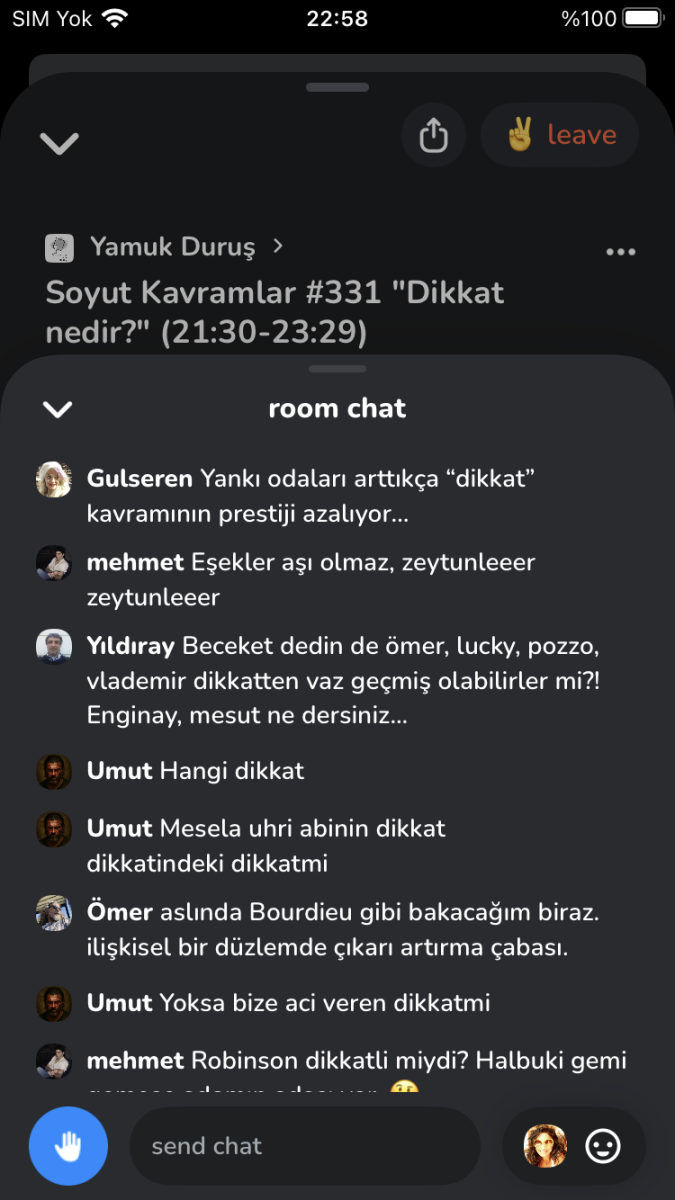This screenshot has height=1200, width=675.
Task: Tap the send chat text field
Action: click(305, 1146)
